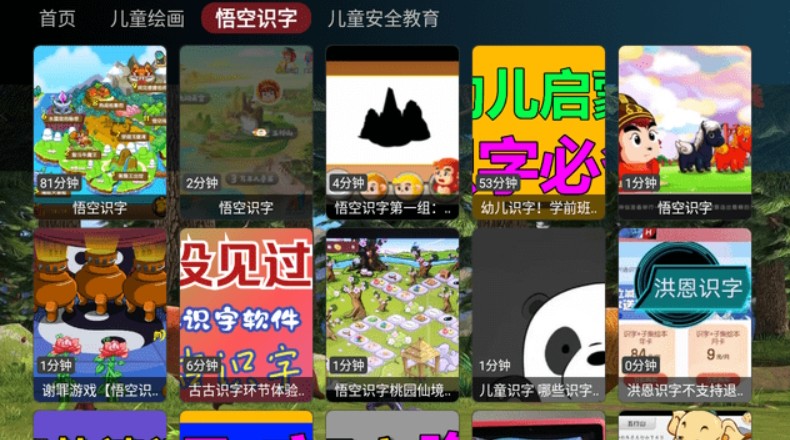Go to the 儿童安全教育 tab
This screenshot has height=440, width=790.
(382, 18)
